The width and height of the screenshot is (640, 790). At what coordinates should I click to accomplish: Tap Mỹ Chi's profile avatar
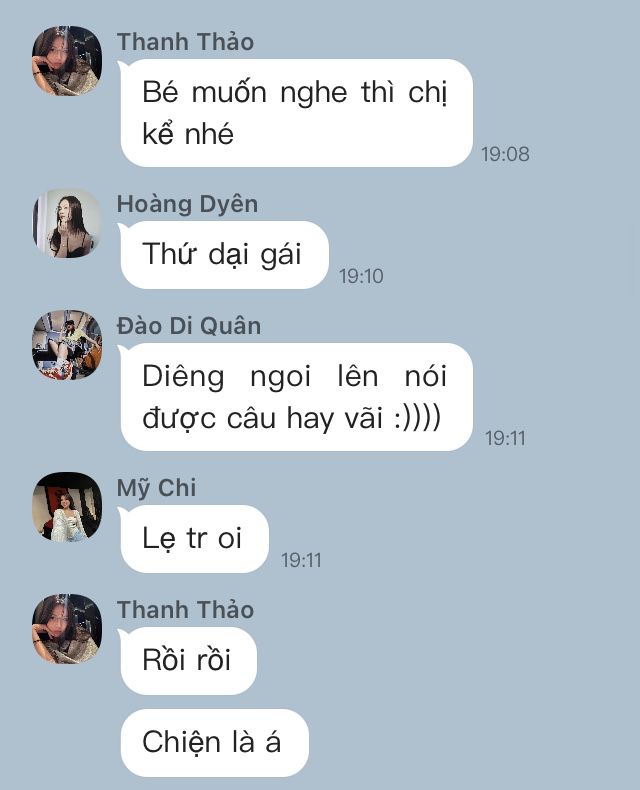[x=67, y=507]
